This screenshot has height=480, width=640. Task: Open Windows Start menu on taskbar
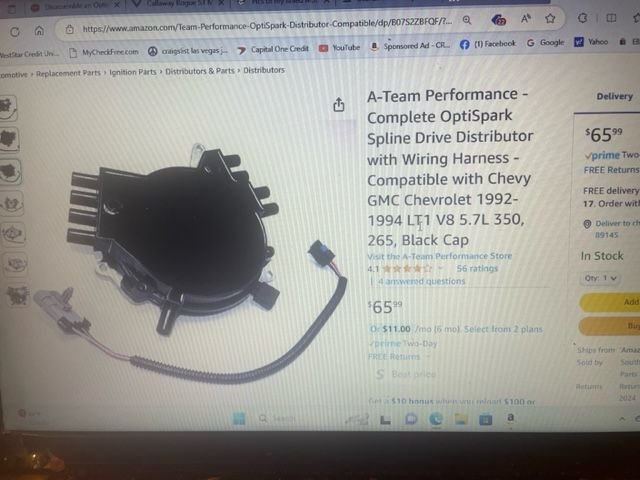pos(240,418)
